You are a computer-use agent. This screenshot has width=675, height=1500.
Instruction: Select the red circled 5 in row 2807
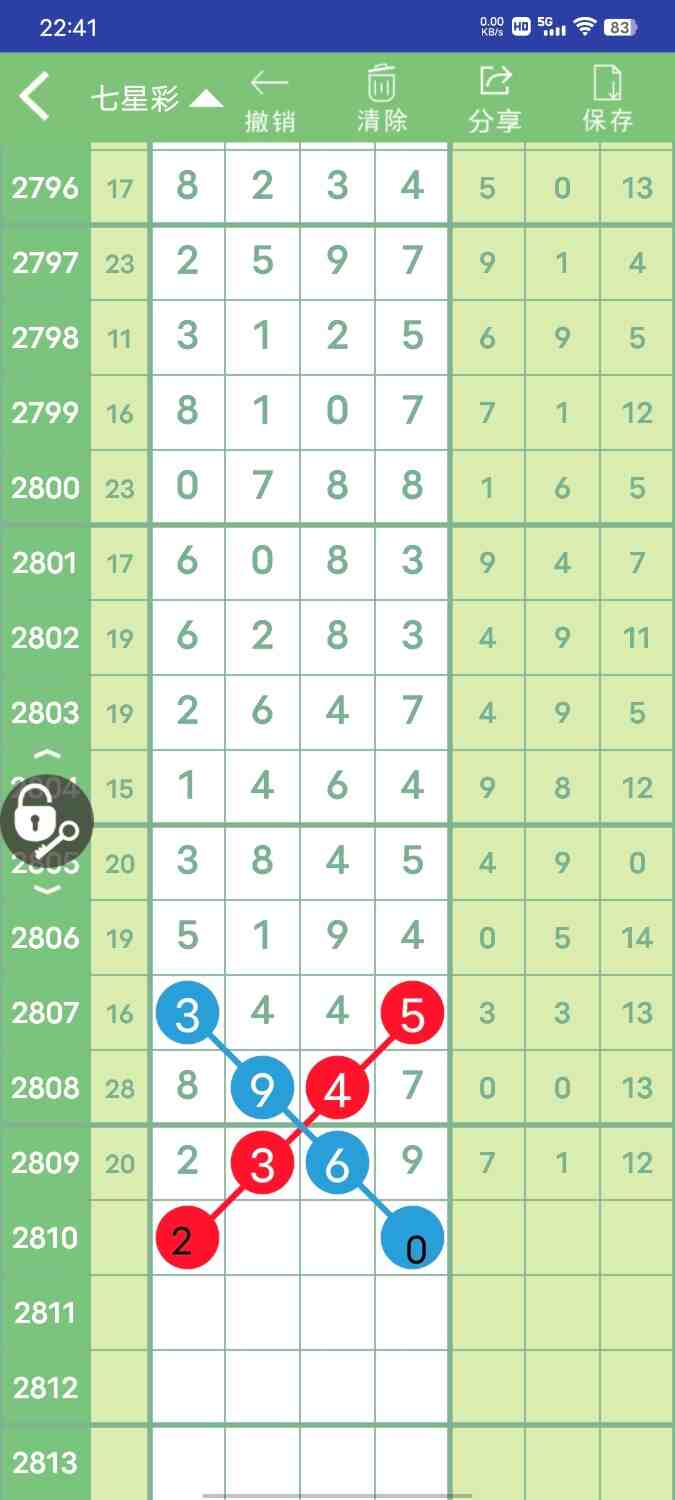pyautogui.click(x=412, y=1014)
